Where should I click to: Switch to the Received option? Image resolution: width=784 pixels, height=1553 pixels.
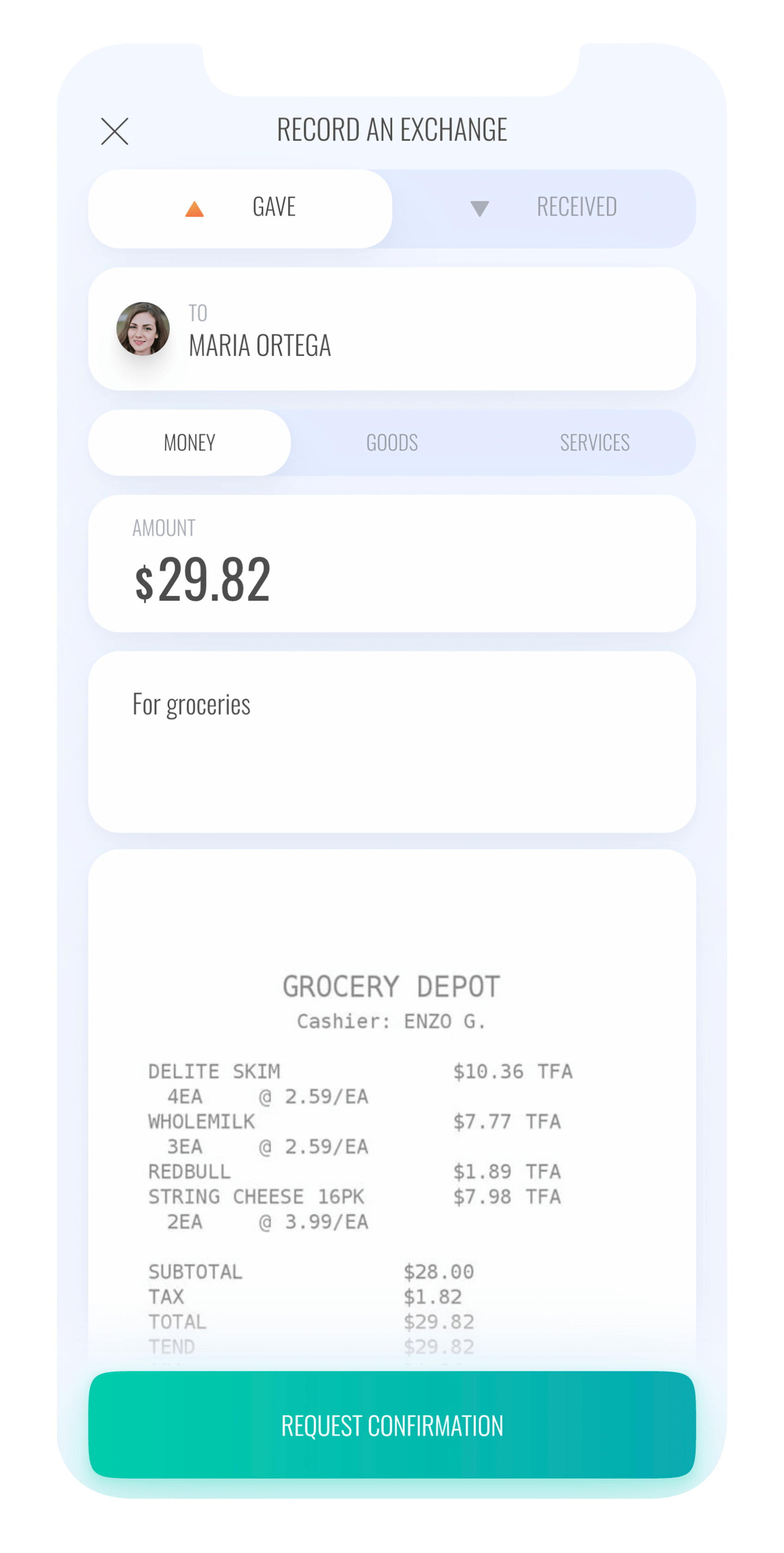(x=544, y=208)
